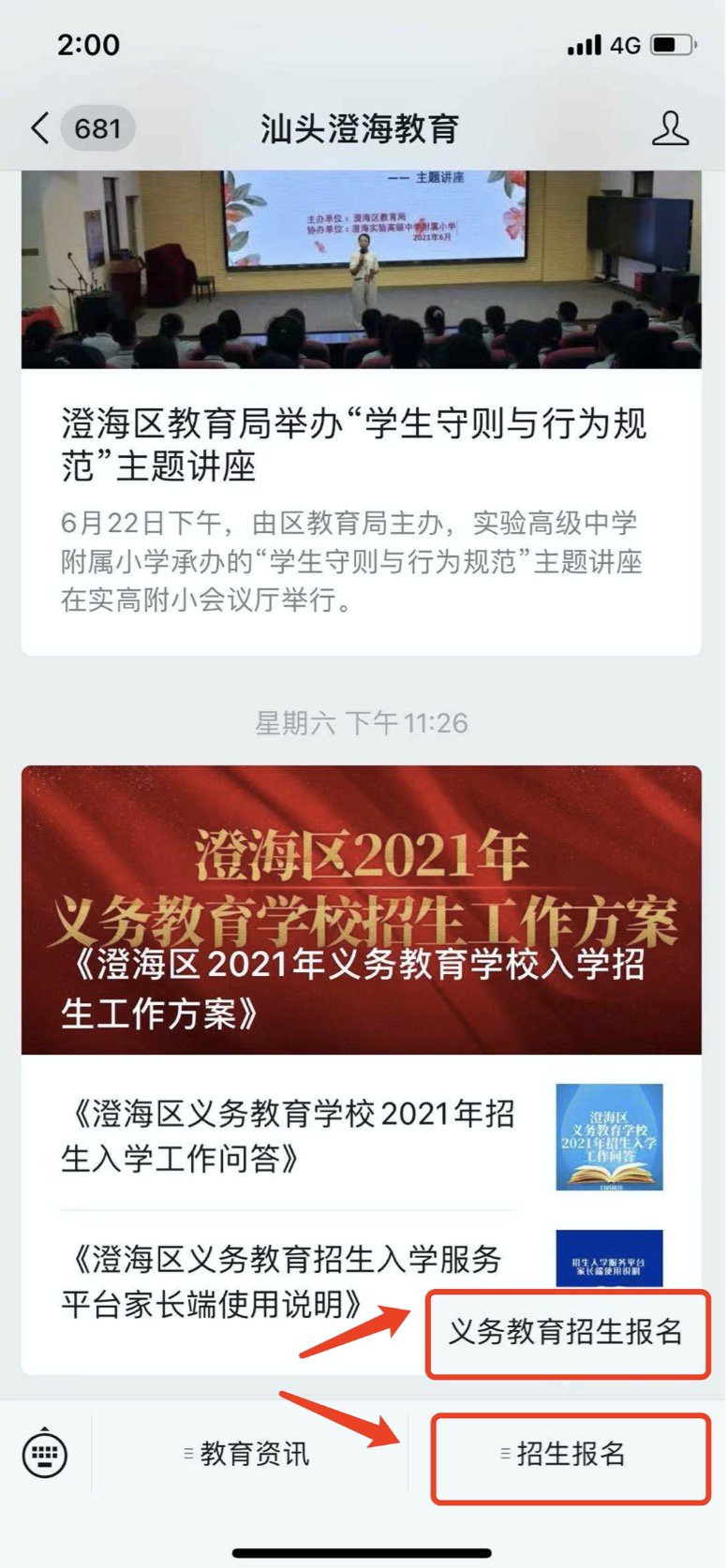The width and height of the screenshot is (727, 1568).
Task: Open the 2021年招生入学工作问答 article
Action: (x=290, y=1135)
